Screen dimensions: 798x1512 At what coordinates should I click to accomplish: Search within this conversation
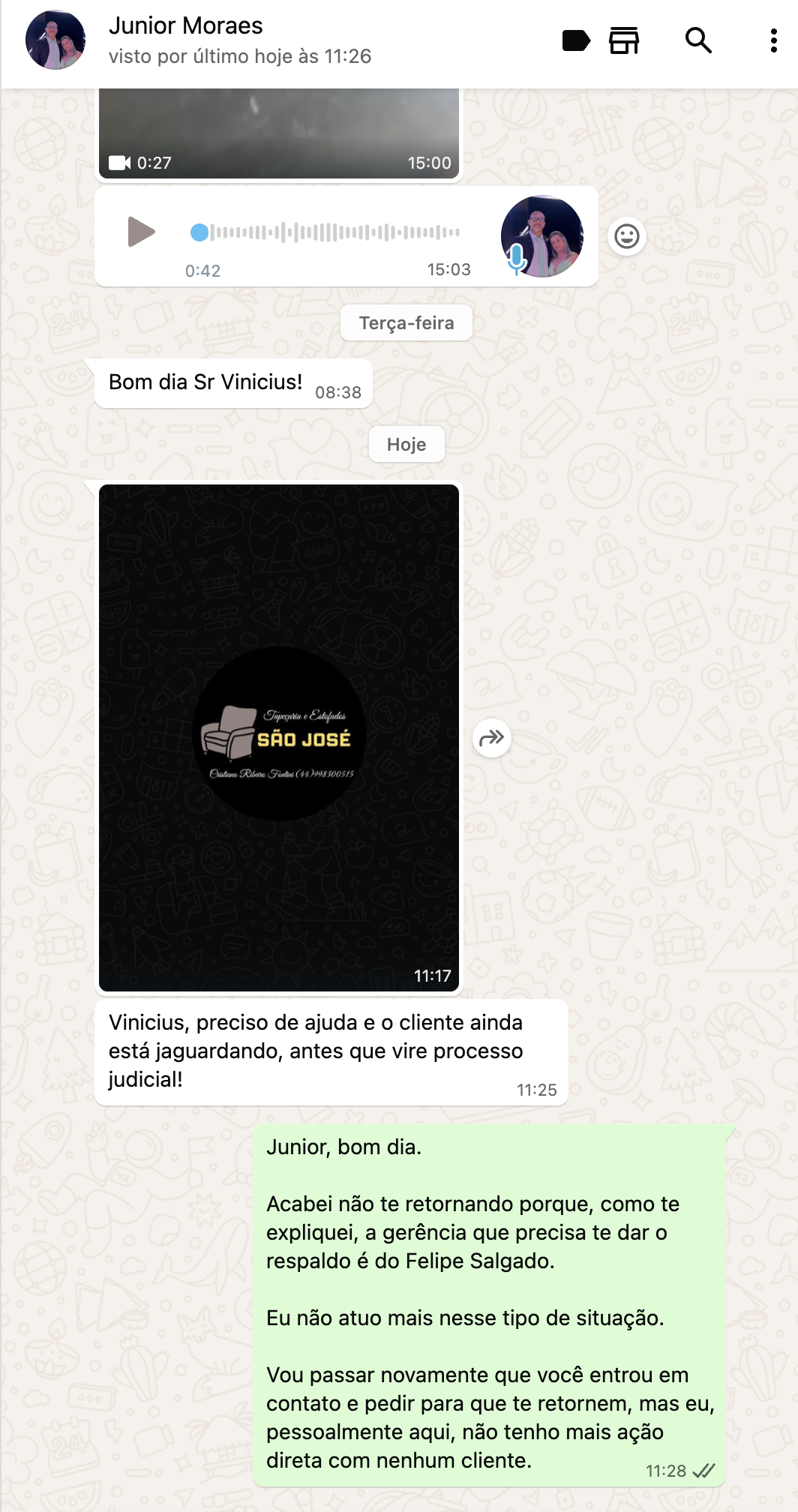coord(698,40)
